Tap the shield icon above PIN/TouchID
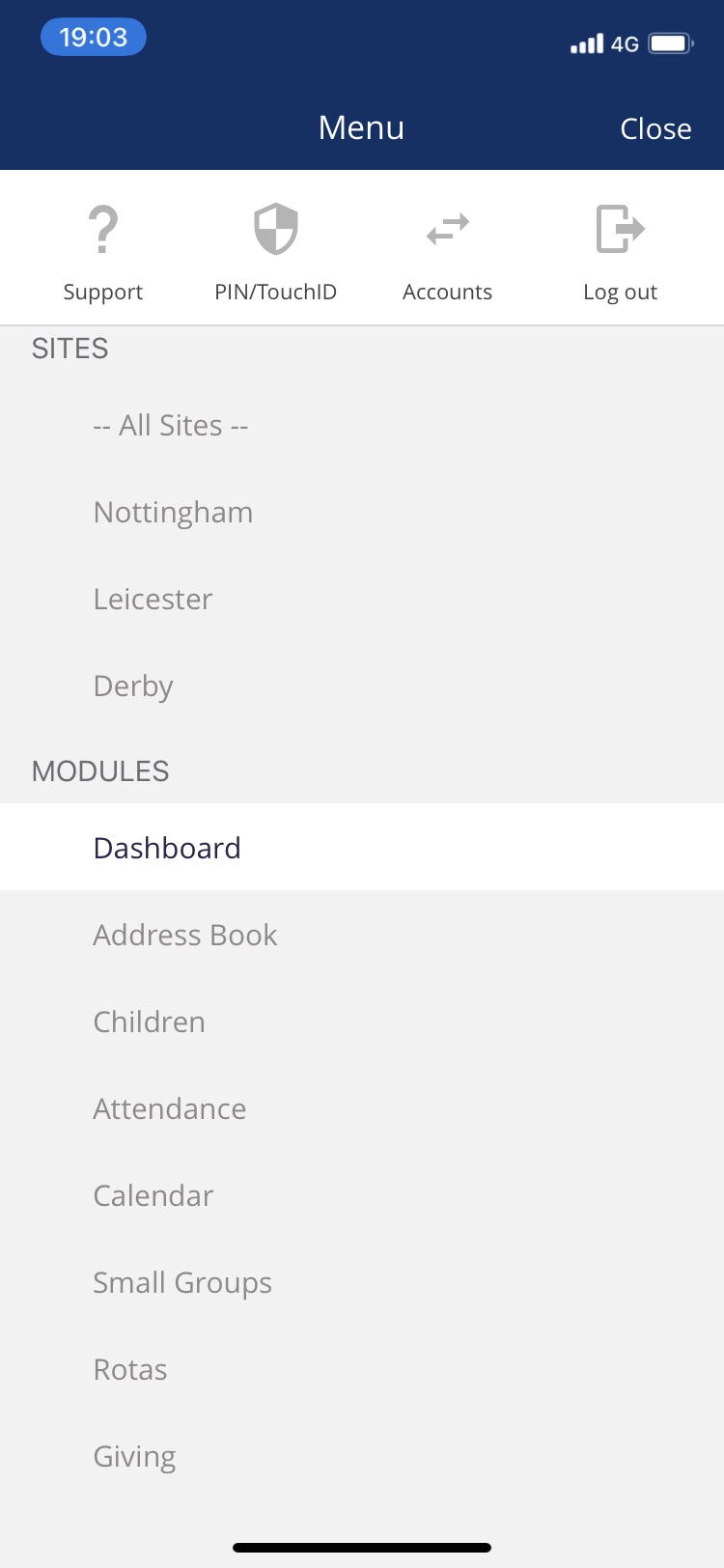Screen dimensions: 724x1568 coord(275,228)
